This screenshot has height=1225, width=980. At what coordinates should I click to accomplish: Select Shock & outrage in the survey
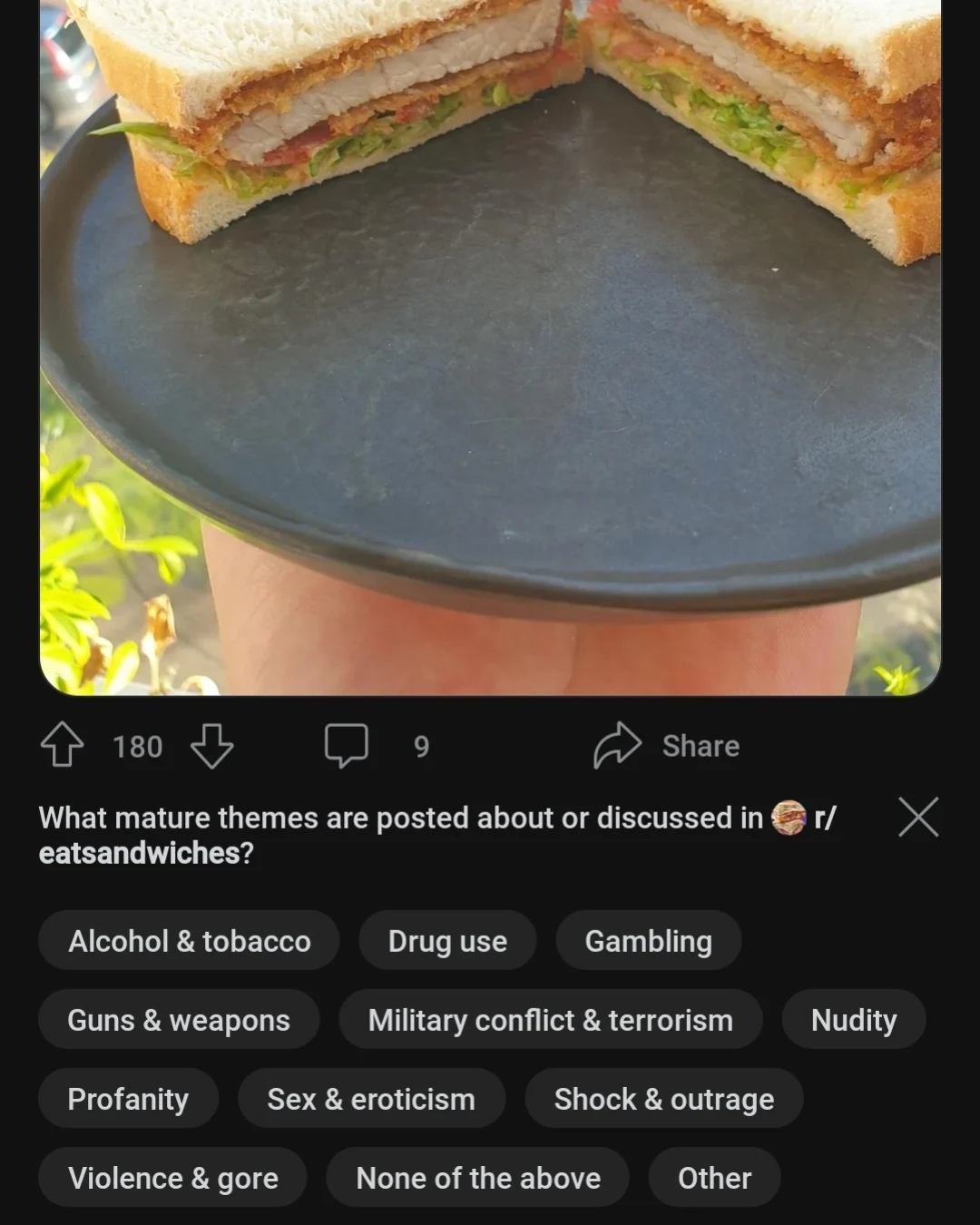(663, 1098)
